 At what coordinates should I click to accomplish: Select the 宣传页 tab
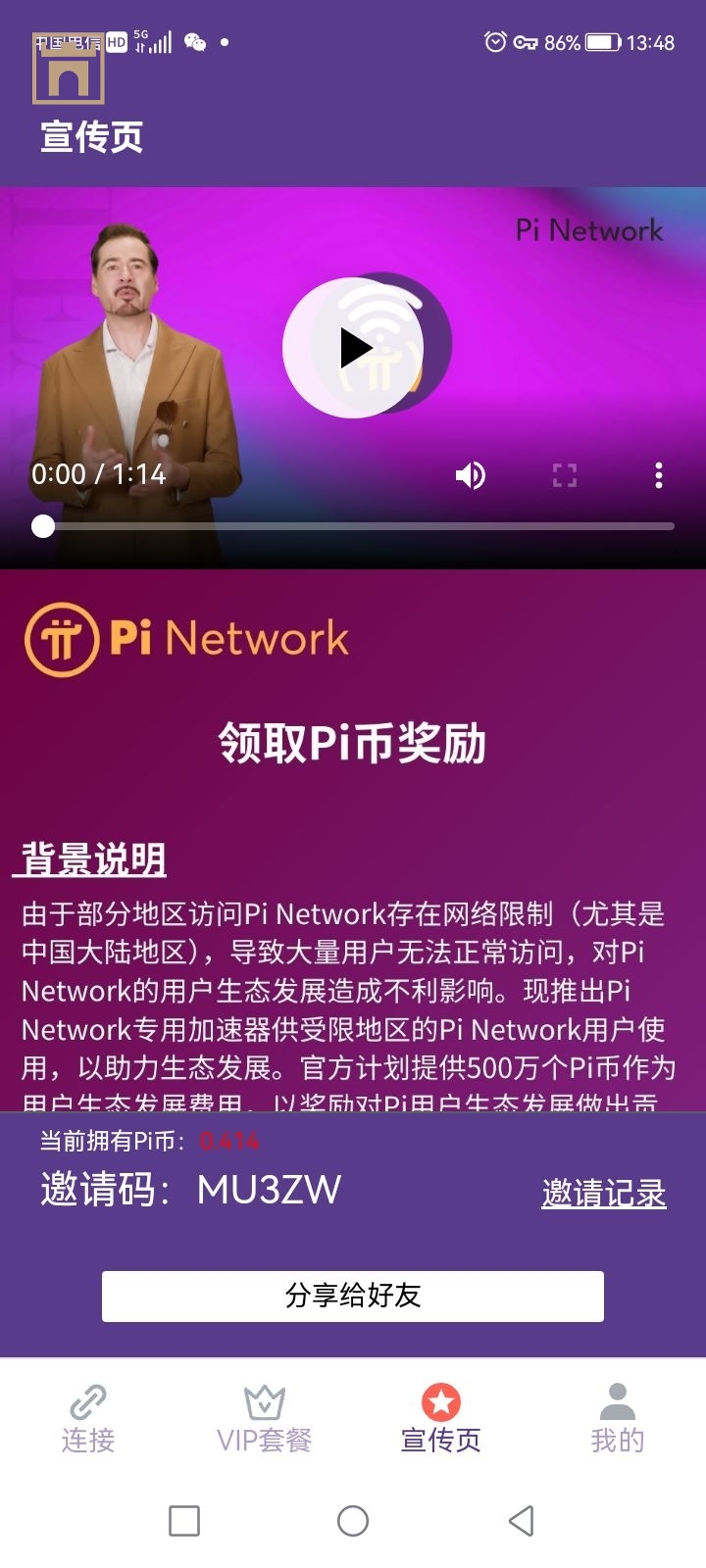(441, 1419)
